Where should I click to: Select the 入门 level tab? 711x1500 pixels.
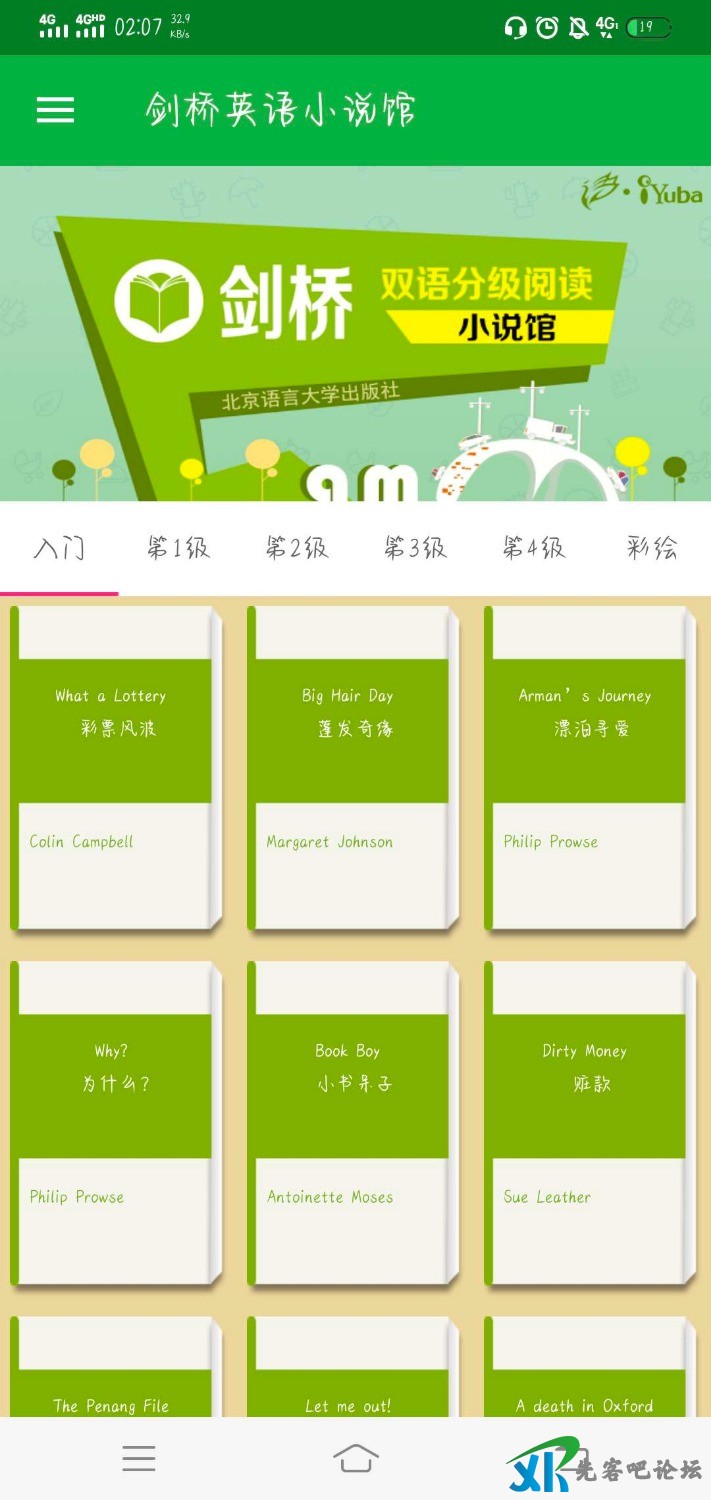59,548
